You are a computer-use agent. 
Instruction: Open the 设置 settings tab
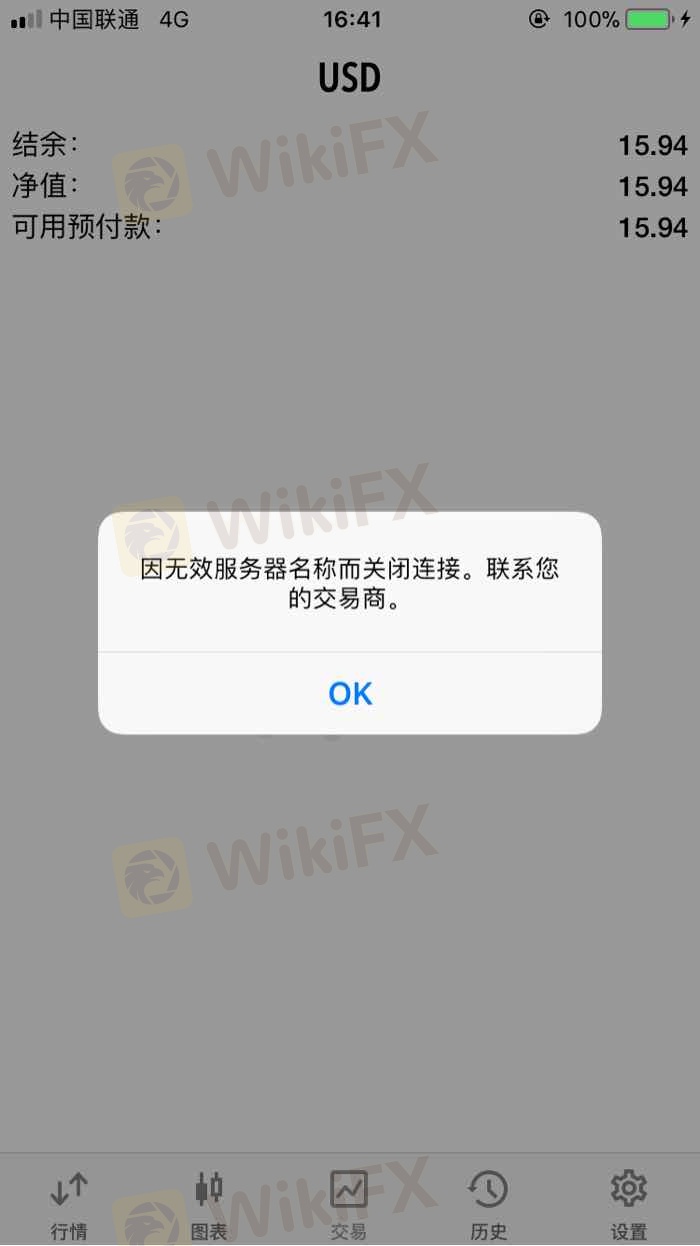point(629,1204)
